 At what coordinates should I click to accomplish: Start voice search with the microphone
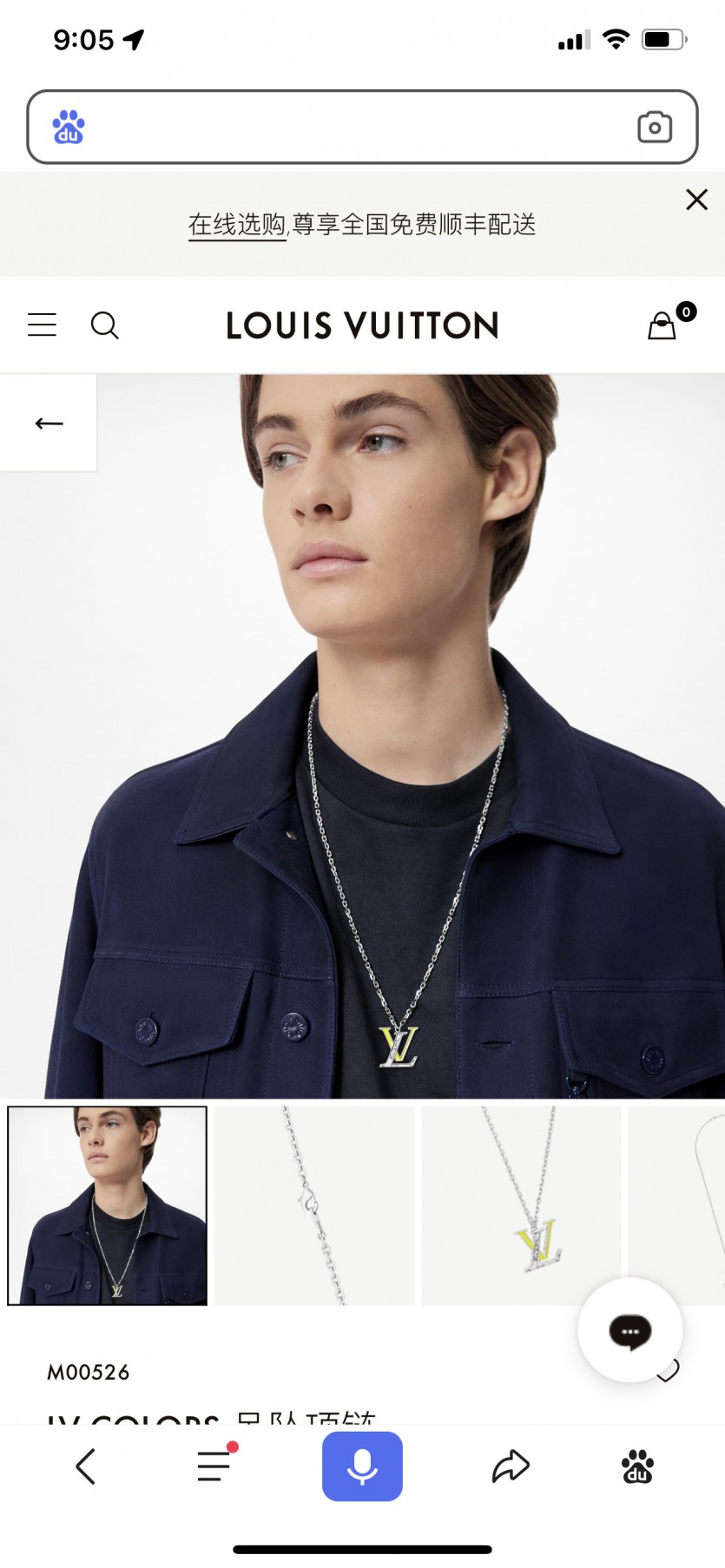(362, 1466)
